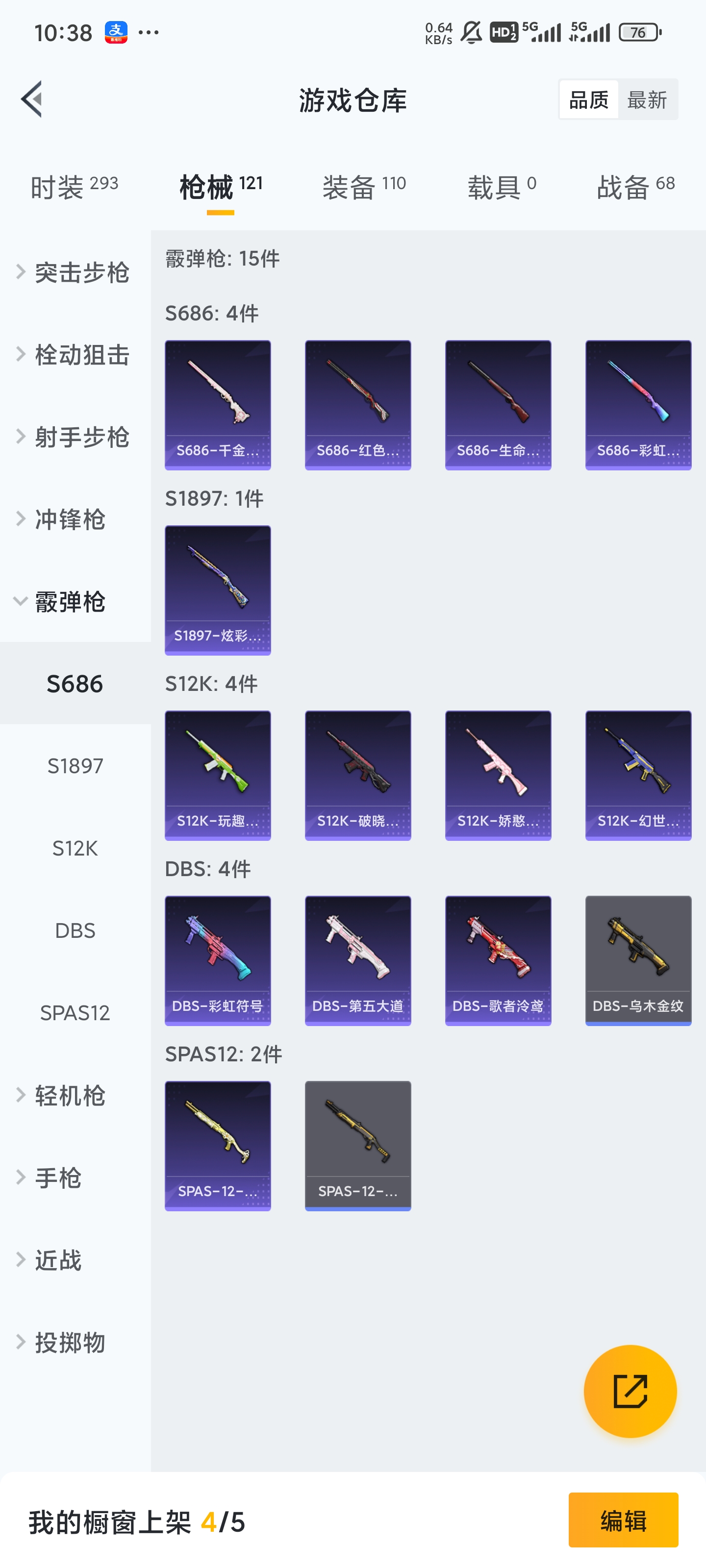The height and width of the screenshot is (1568, 706).
Task: Go back using the top-left arrow
Action: pos(32,99)
